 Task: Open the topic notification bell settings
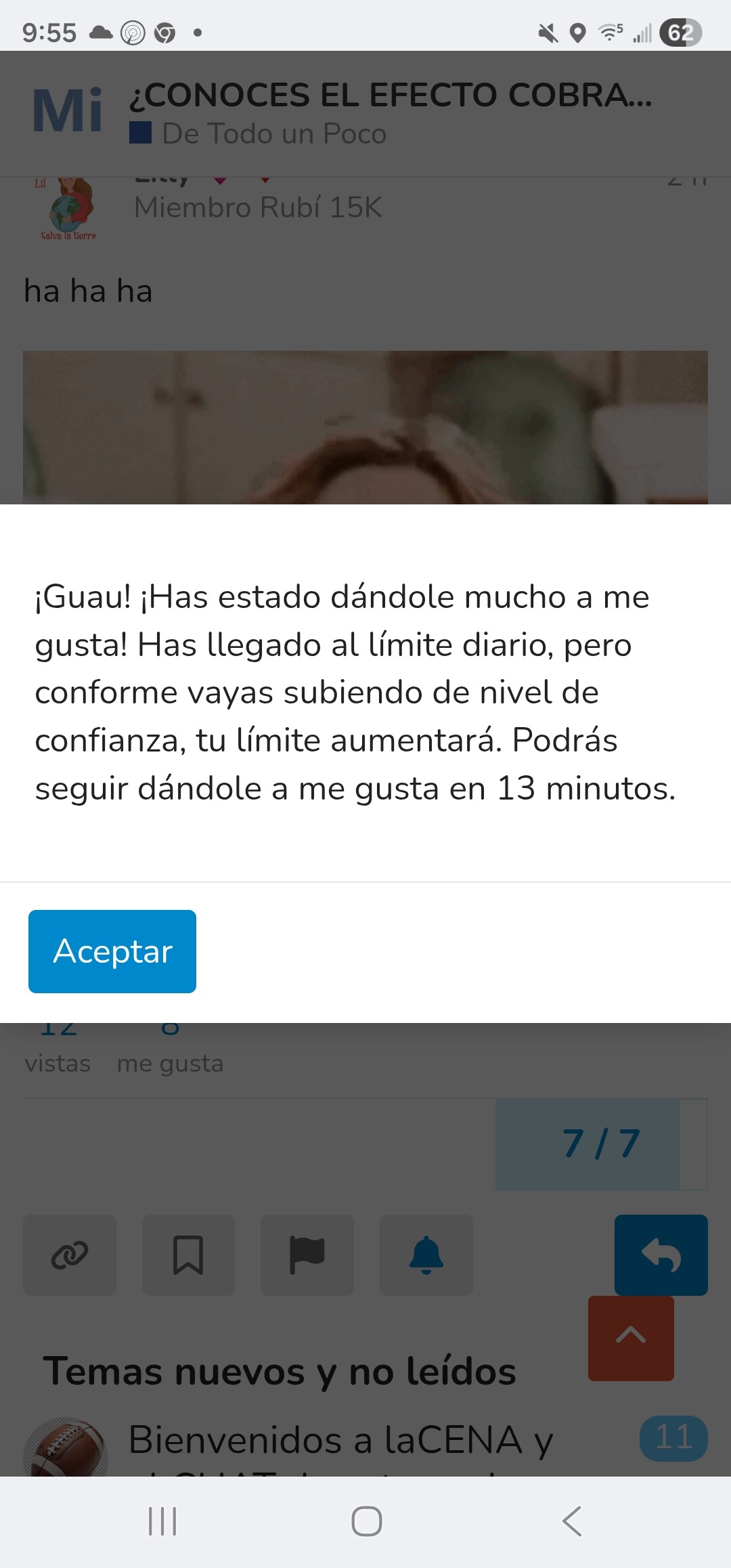tap(426, 1255)
